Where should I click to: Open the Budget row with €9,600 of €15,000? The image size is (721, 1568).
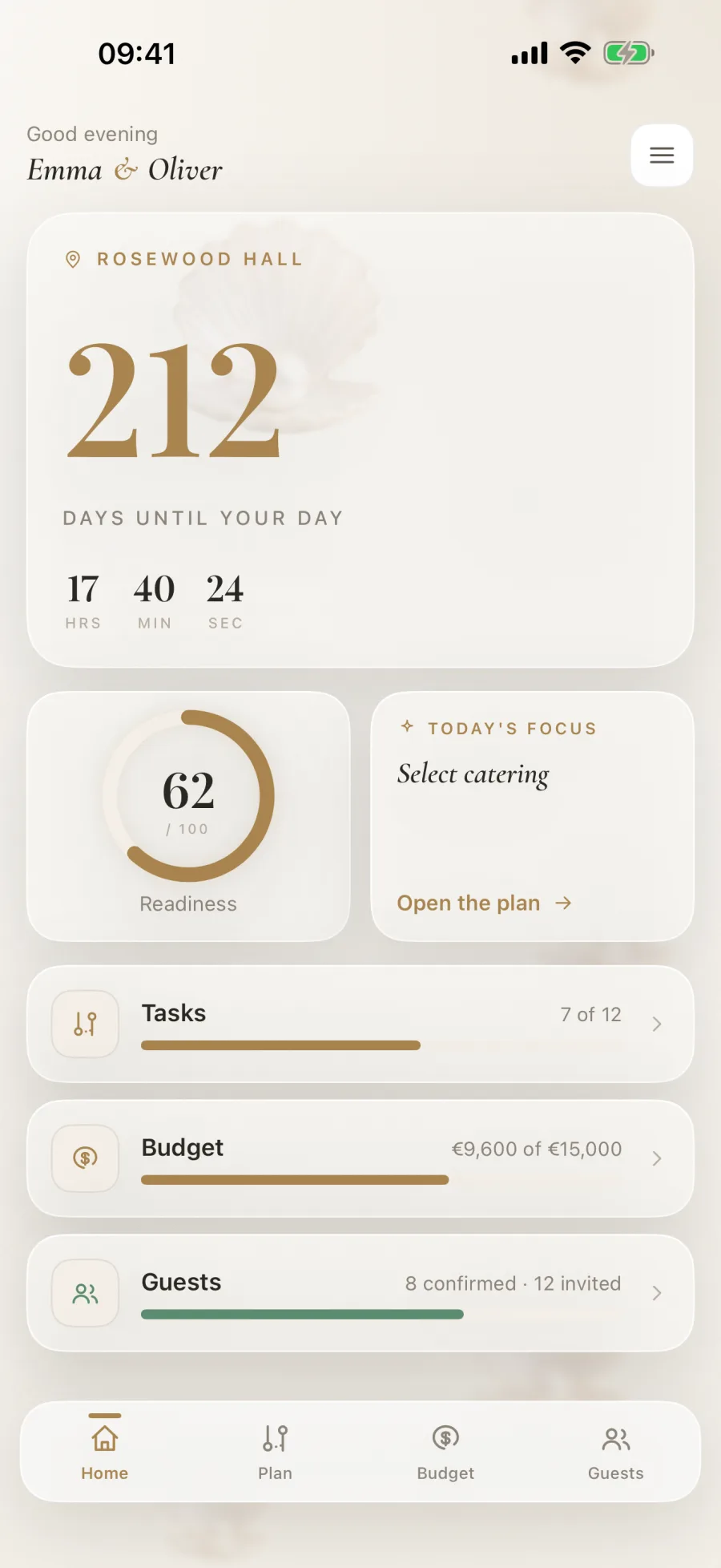click(x=360, y=1158)
